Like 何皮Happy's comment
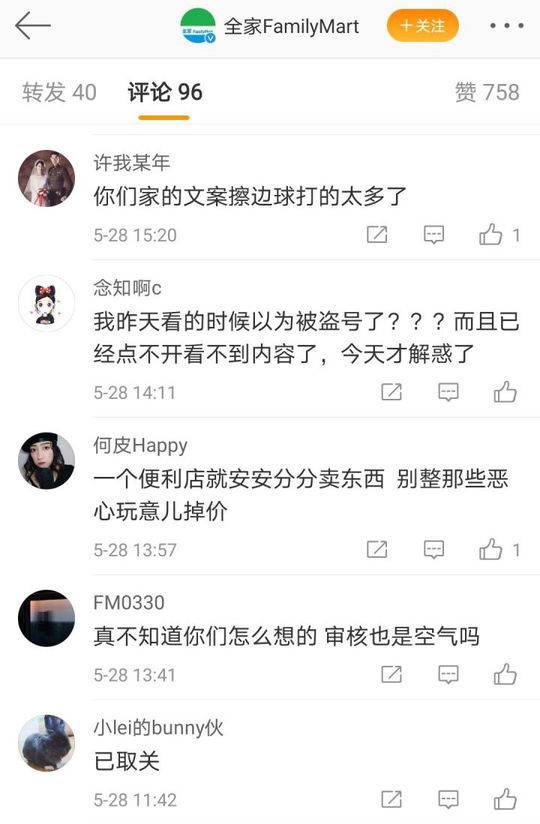 [x=491, y=550]
